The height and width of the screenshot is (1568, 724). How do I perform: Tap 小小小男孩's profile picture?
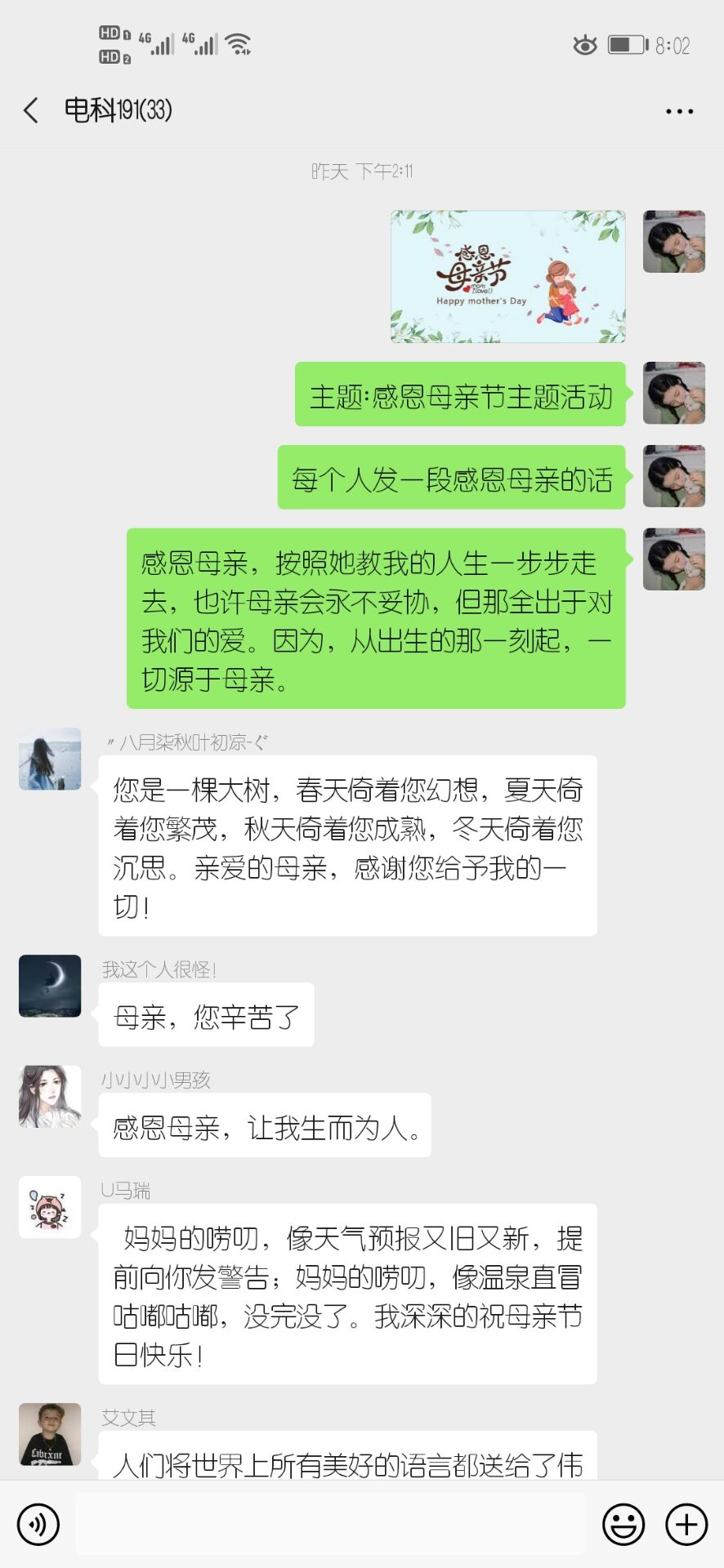[50, 1097]
